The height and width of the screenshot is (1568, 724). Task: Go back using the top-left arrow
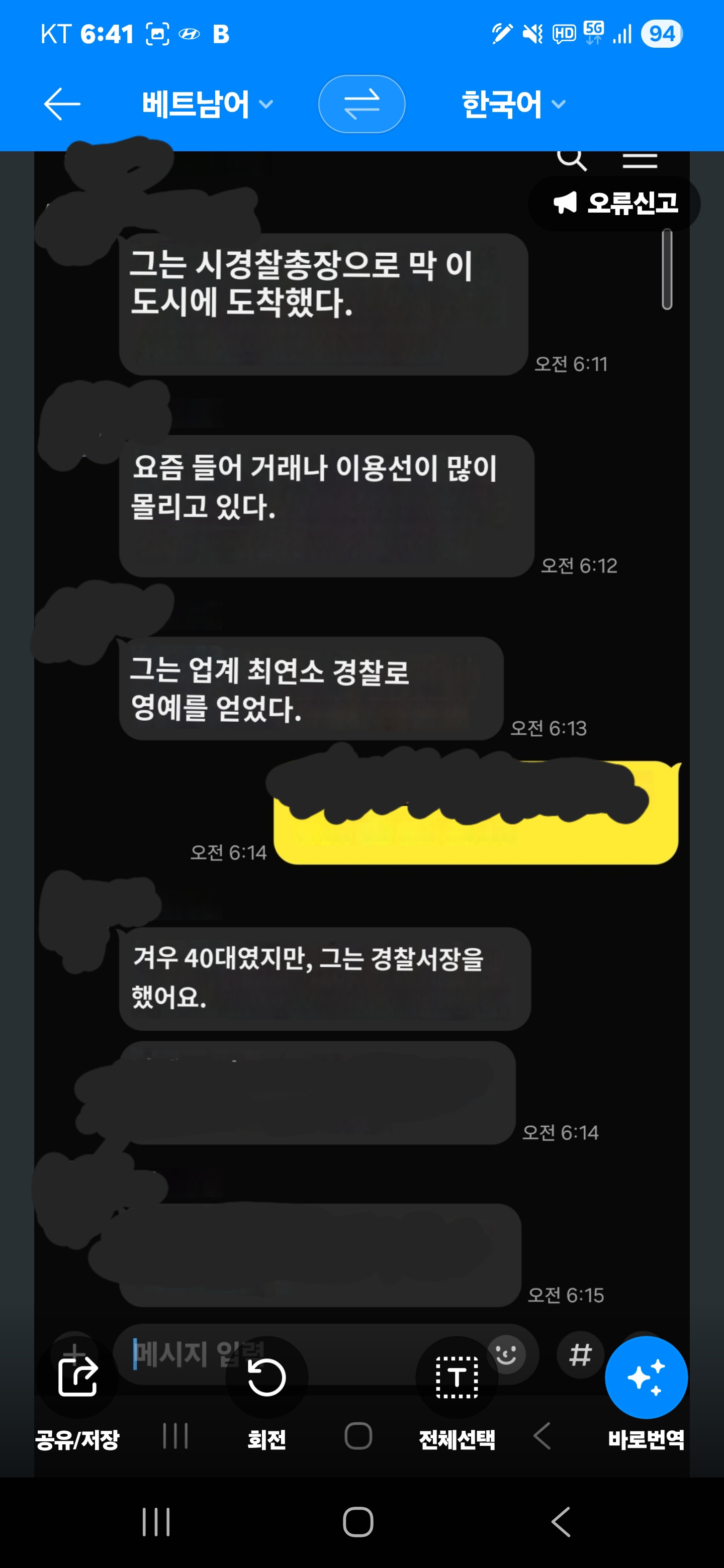tap(61, 104)
